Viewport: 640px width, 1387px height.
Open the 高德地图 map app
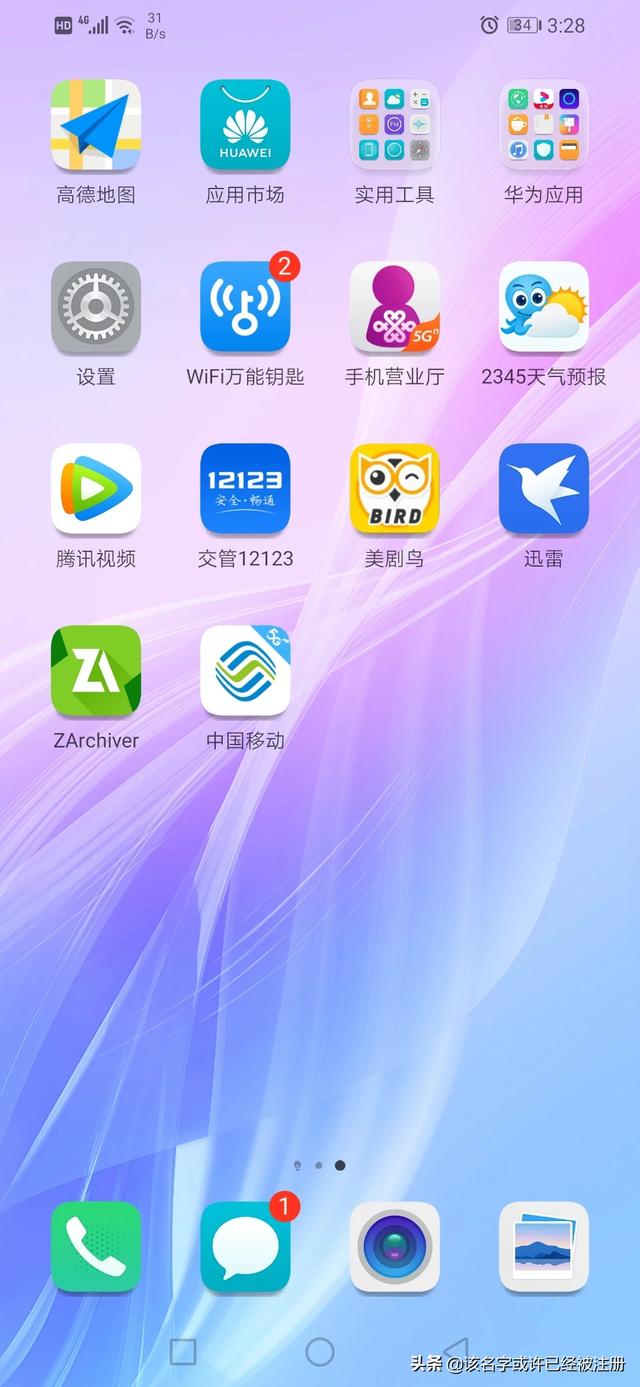click(96, 125)
